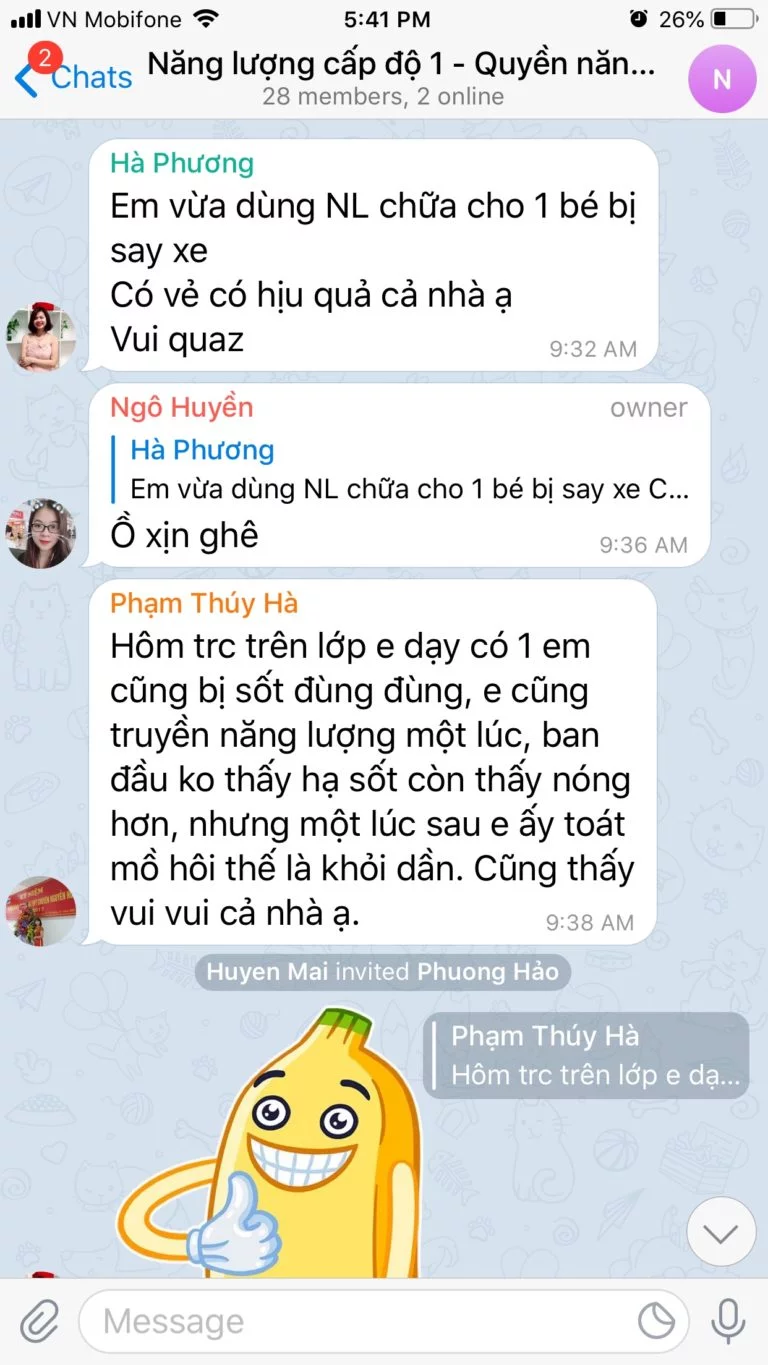The width and height of the screenshot is (768, 1365).
Task: Open the sticker panel
Action: pyautogui.click(x=657, y=1322)
